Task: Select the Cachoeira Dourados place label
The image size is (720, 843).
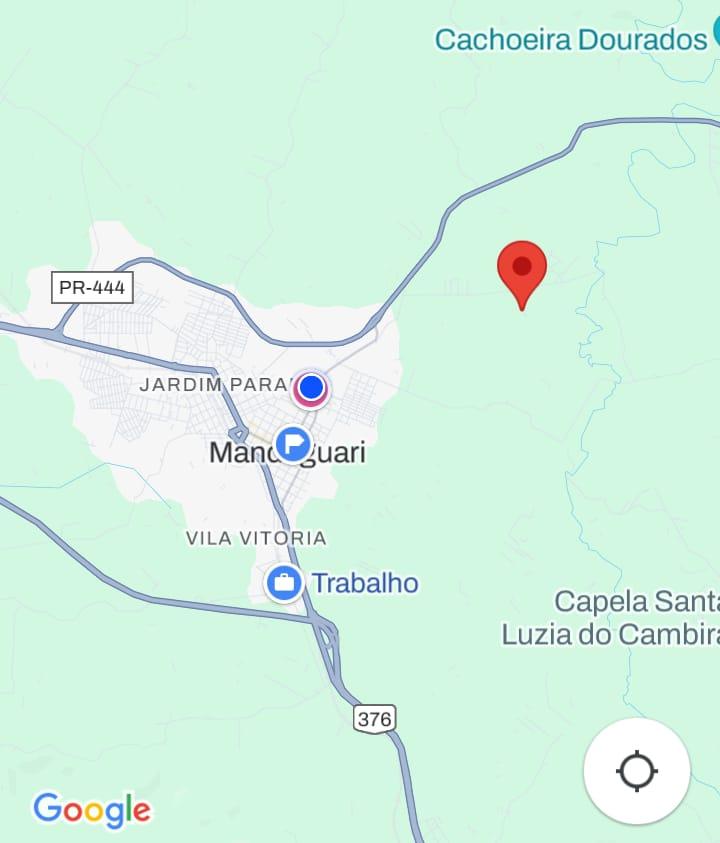Action: (571, 40)
